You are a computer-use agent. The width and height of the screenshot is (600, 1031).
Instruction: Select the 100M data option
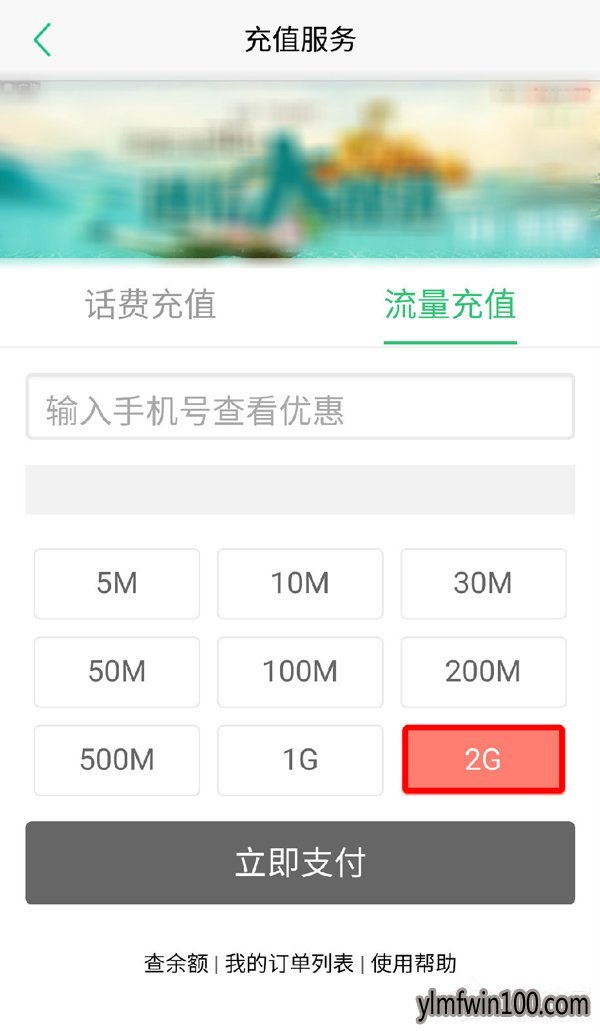tap(300, 672)
